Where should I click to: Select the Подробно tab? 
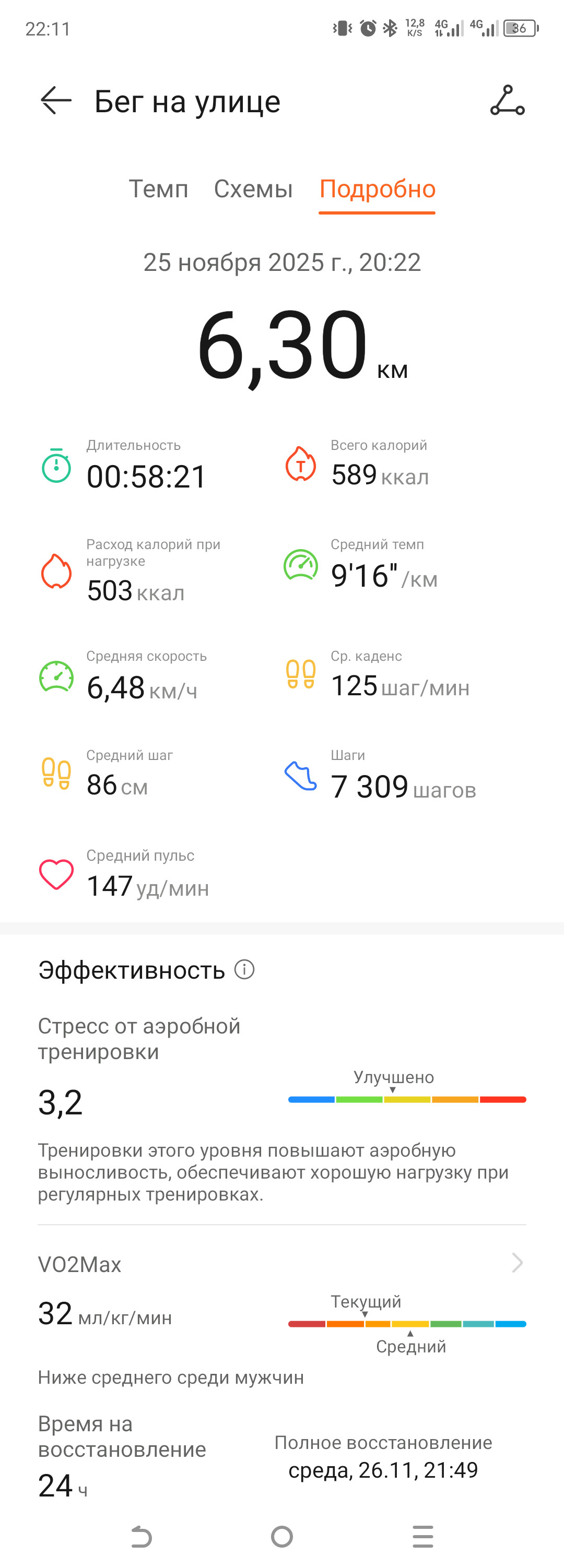pyautogui.click(x=377, y=189)
